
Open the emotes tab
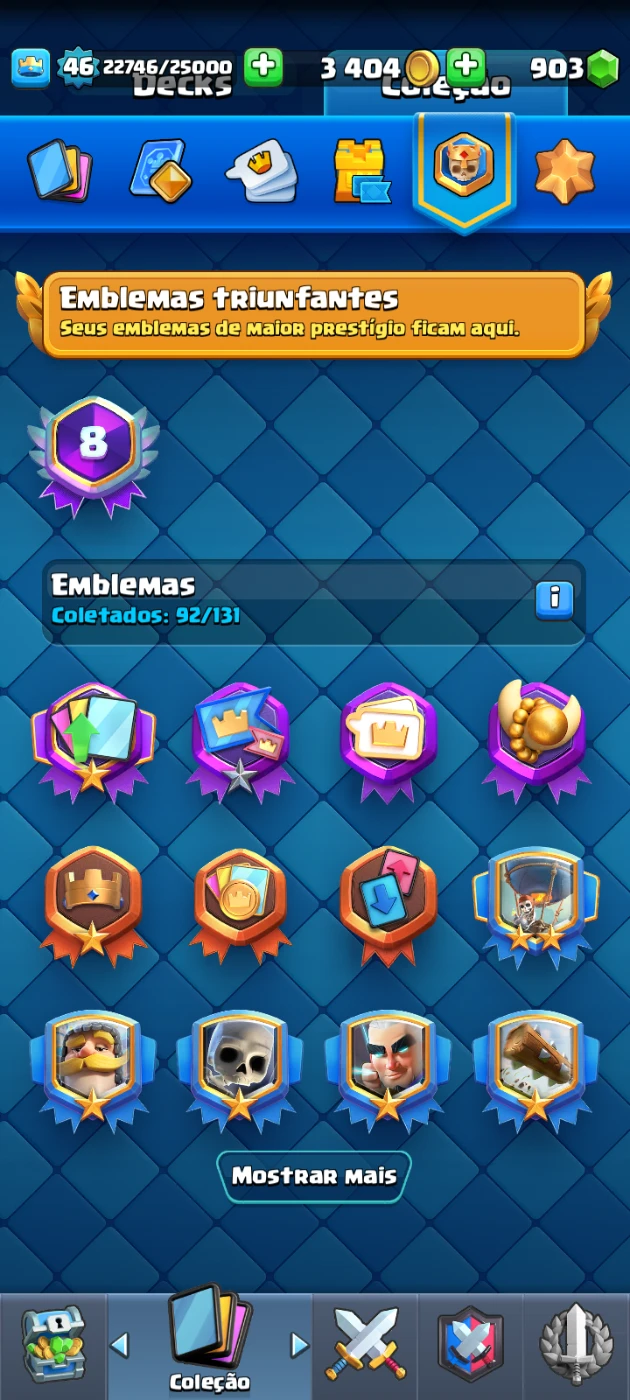pos(261,171)
